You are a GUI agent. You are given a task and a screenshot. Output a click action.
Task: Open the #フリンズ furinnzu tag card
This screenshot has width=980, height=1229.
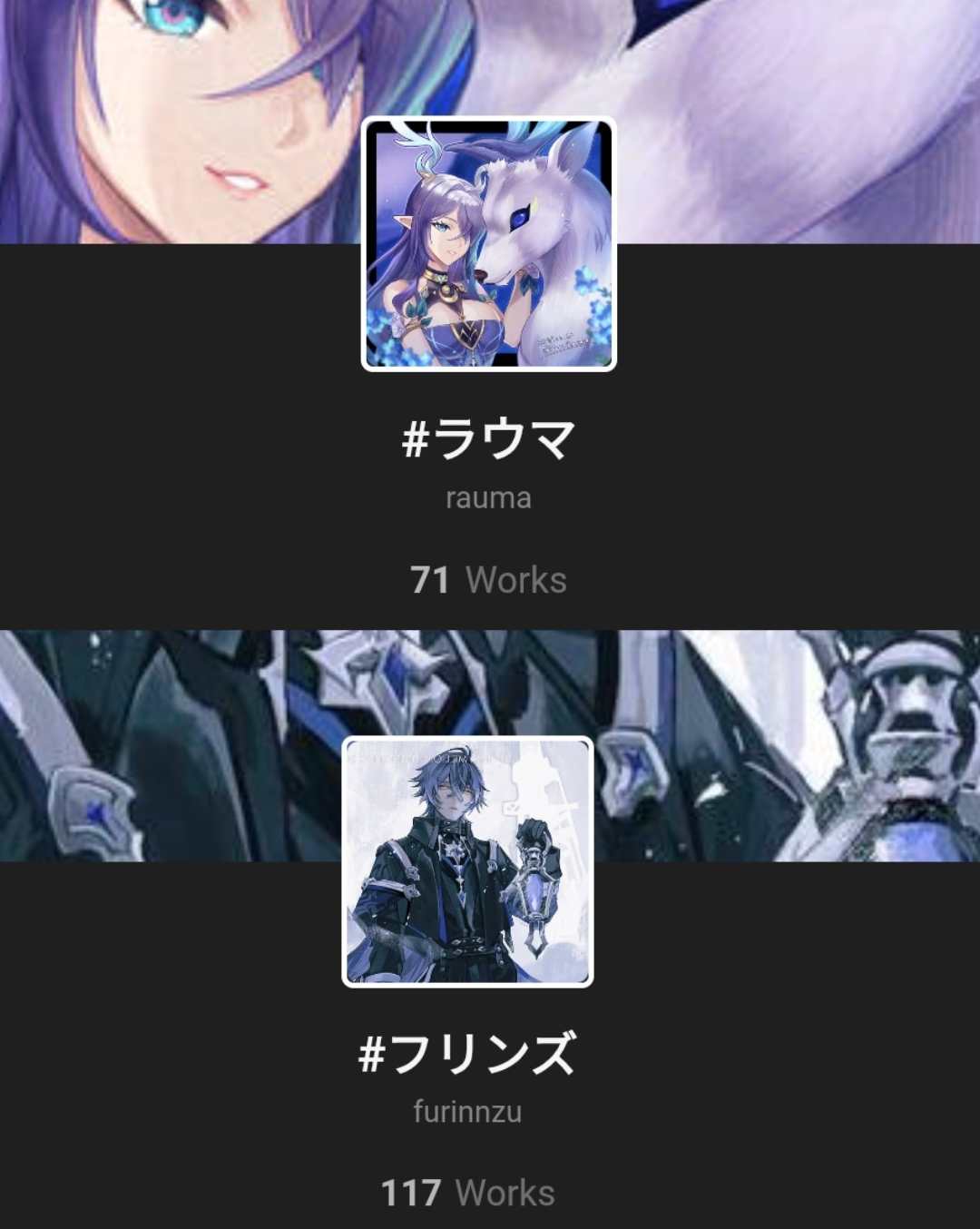pyautogui.click(x=467, y=1053)
